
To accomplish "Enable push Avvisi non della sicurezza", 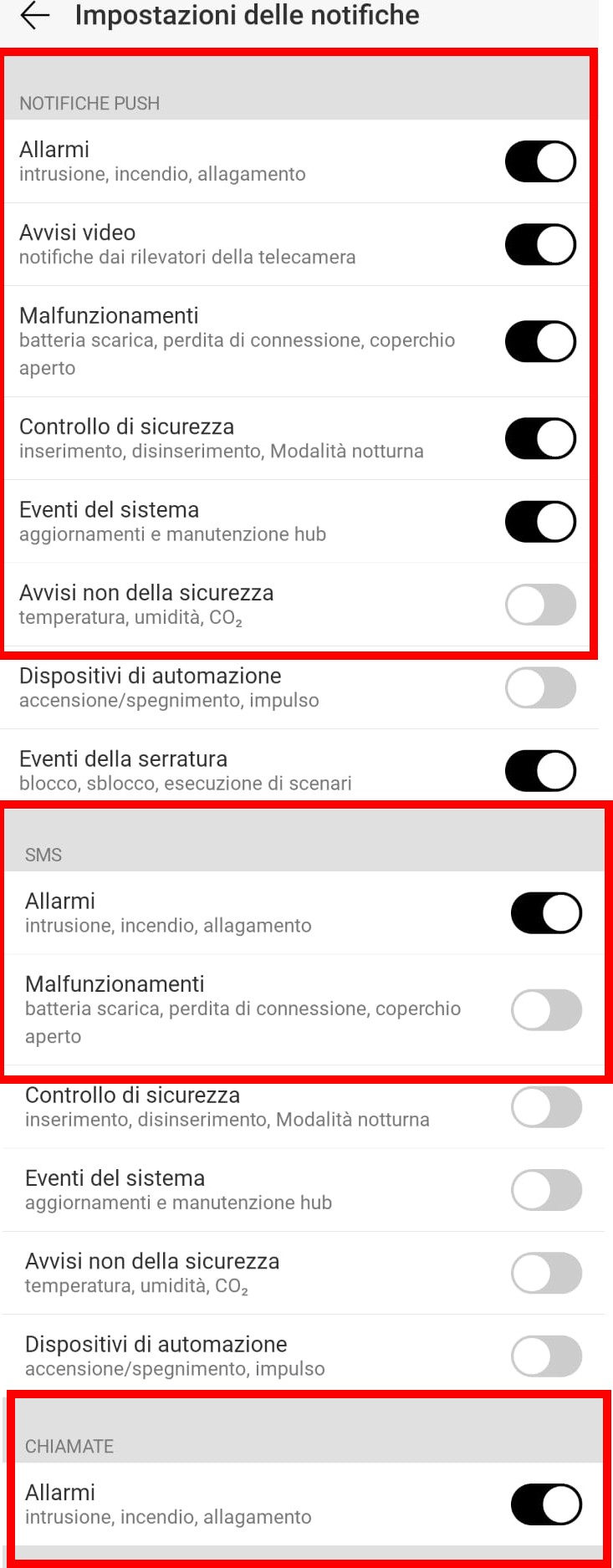I will click(540, 605).
